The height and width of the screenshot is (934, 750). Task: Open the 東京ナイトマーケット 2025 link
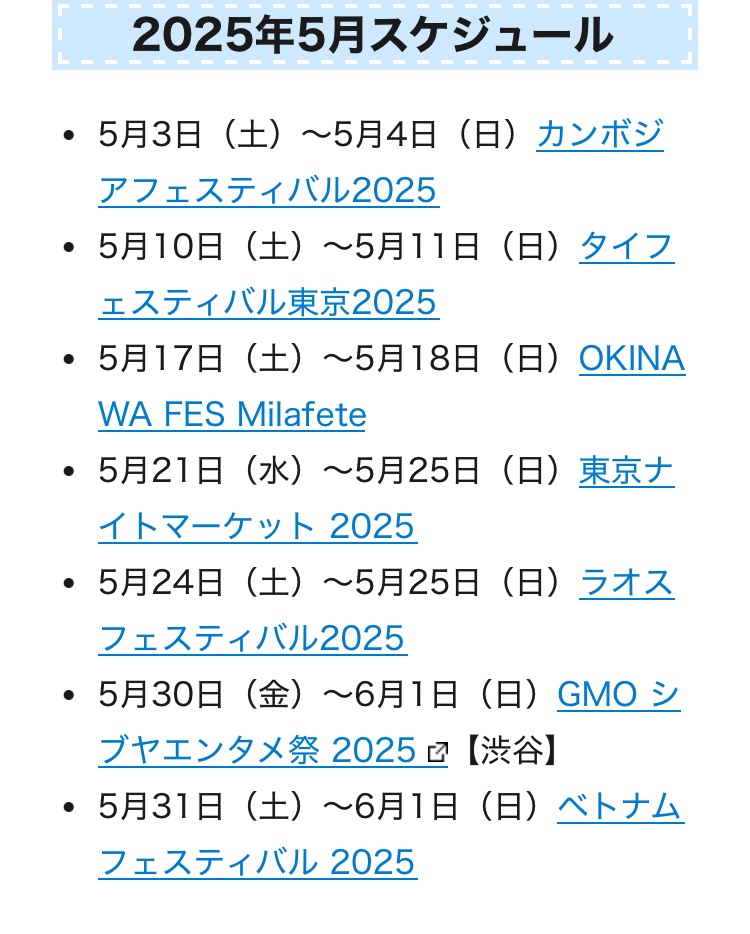click(x=257, y=527)
